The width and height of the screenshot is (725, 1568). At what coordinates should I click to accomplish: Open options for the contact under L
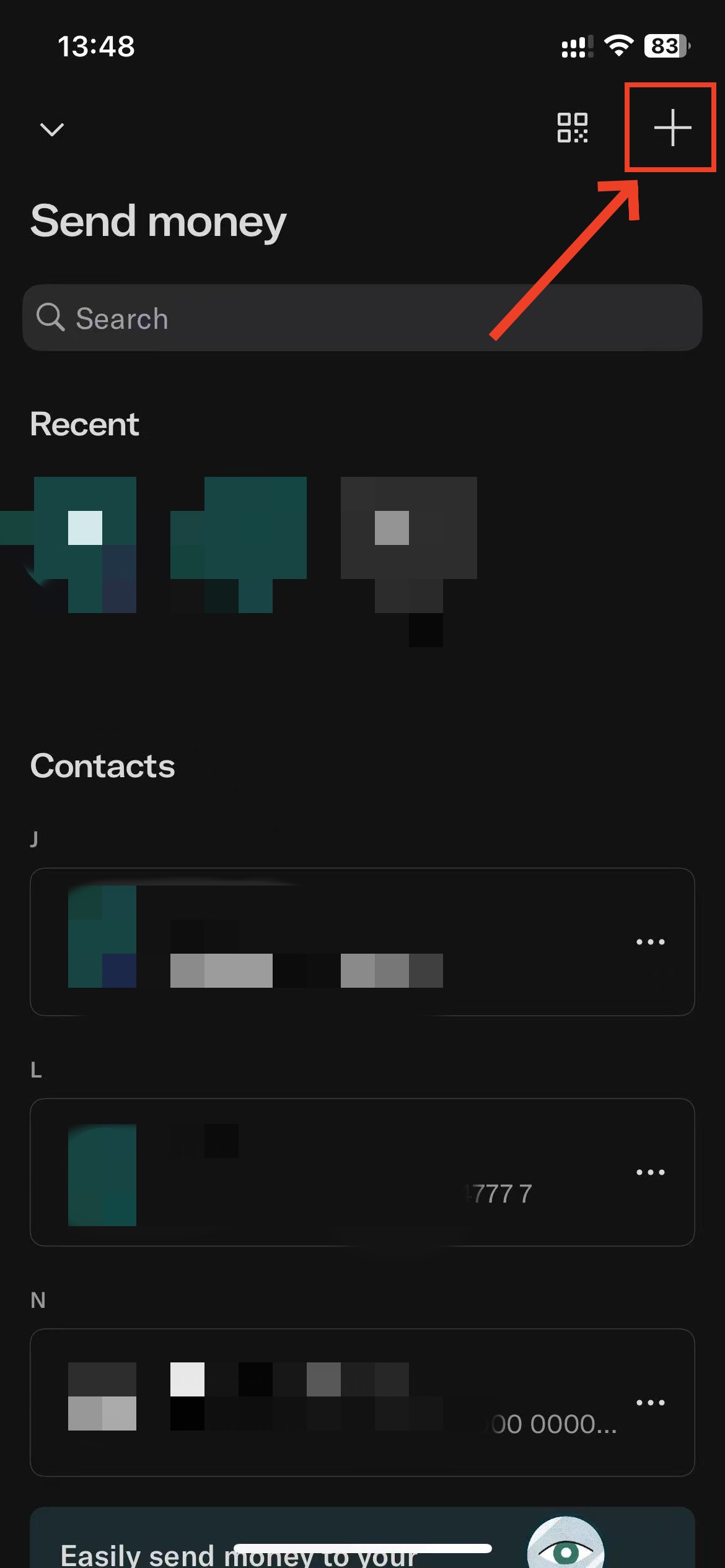pyautogui.click(x=650, y=1172)
